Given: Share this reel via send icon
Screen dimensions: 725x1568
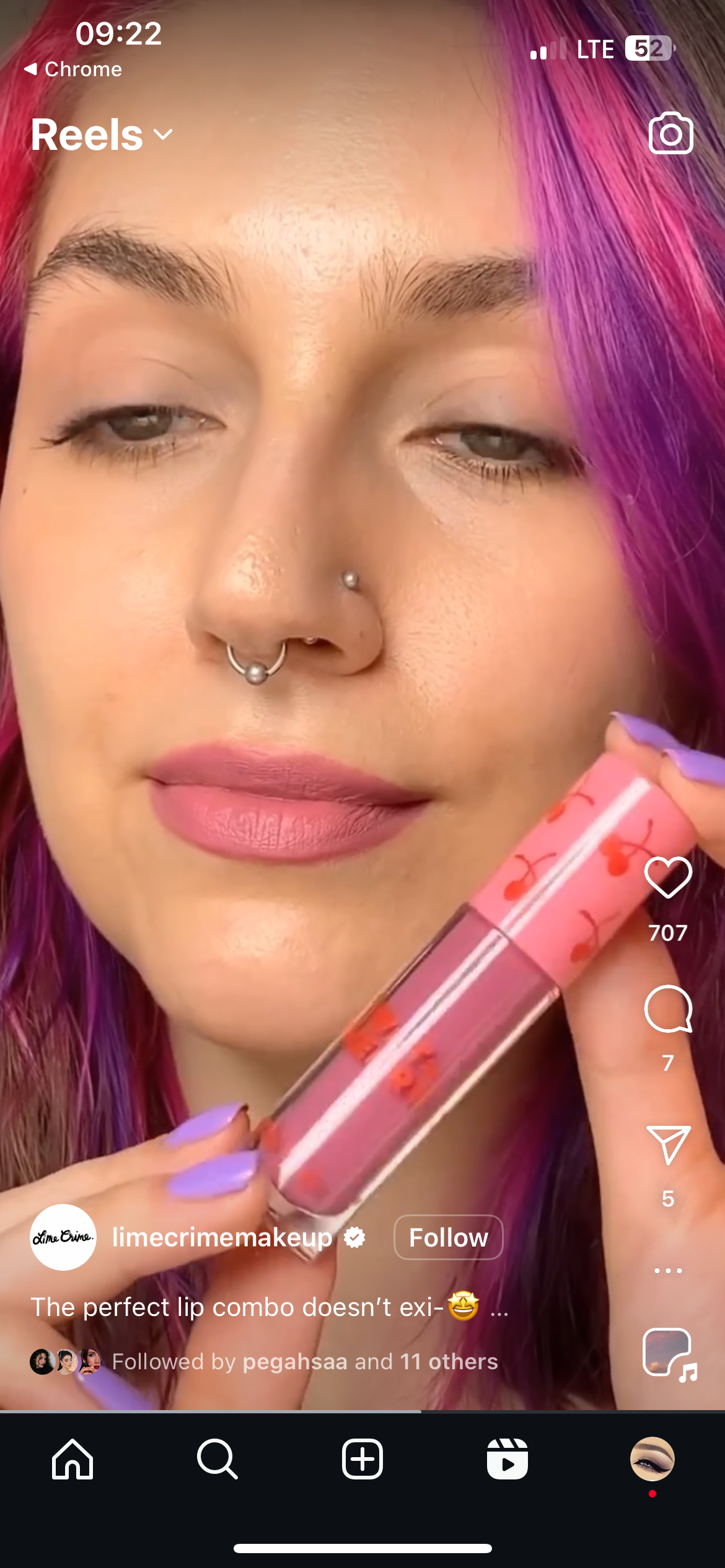Looking at the screenshot, I should pyautogui.click(x=668, y=1146).
